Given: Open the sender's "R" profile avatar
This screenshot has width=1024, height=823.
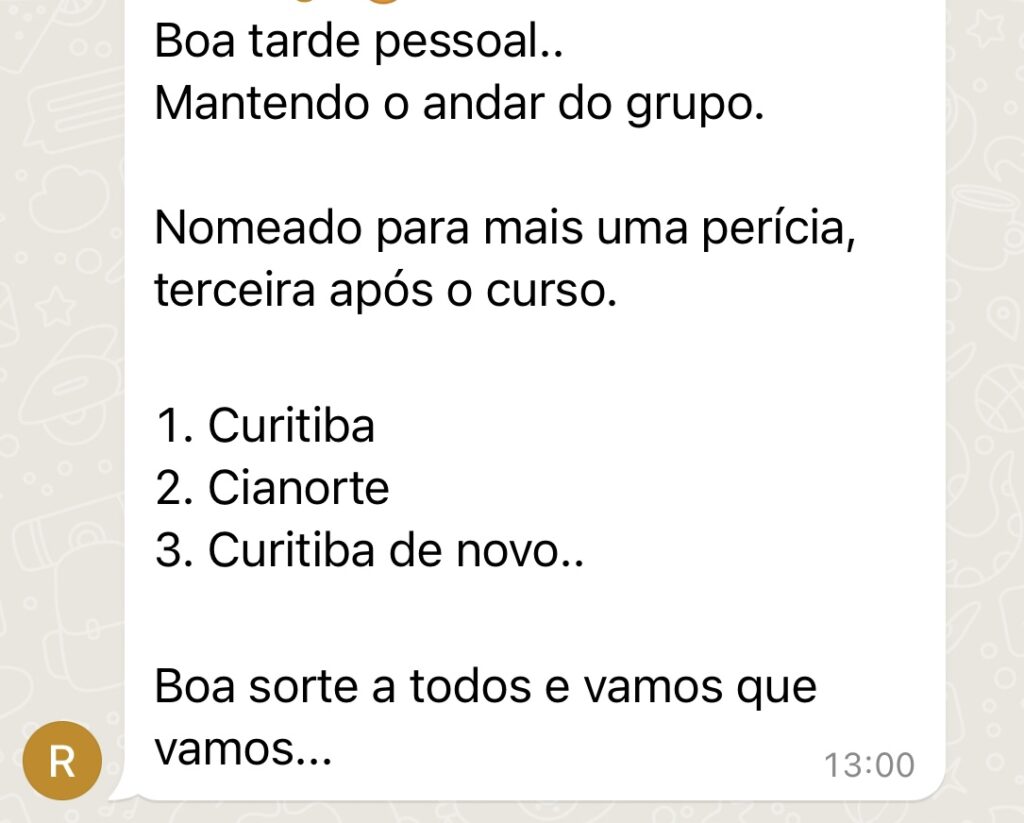Looking at the screenshot, I should 62,761.
